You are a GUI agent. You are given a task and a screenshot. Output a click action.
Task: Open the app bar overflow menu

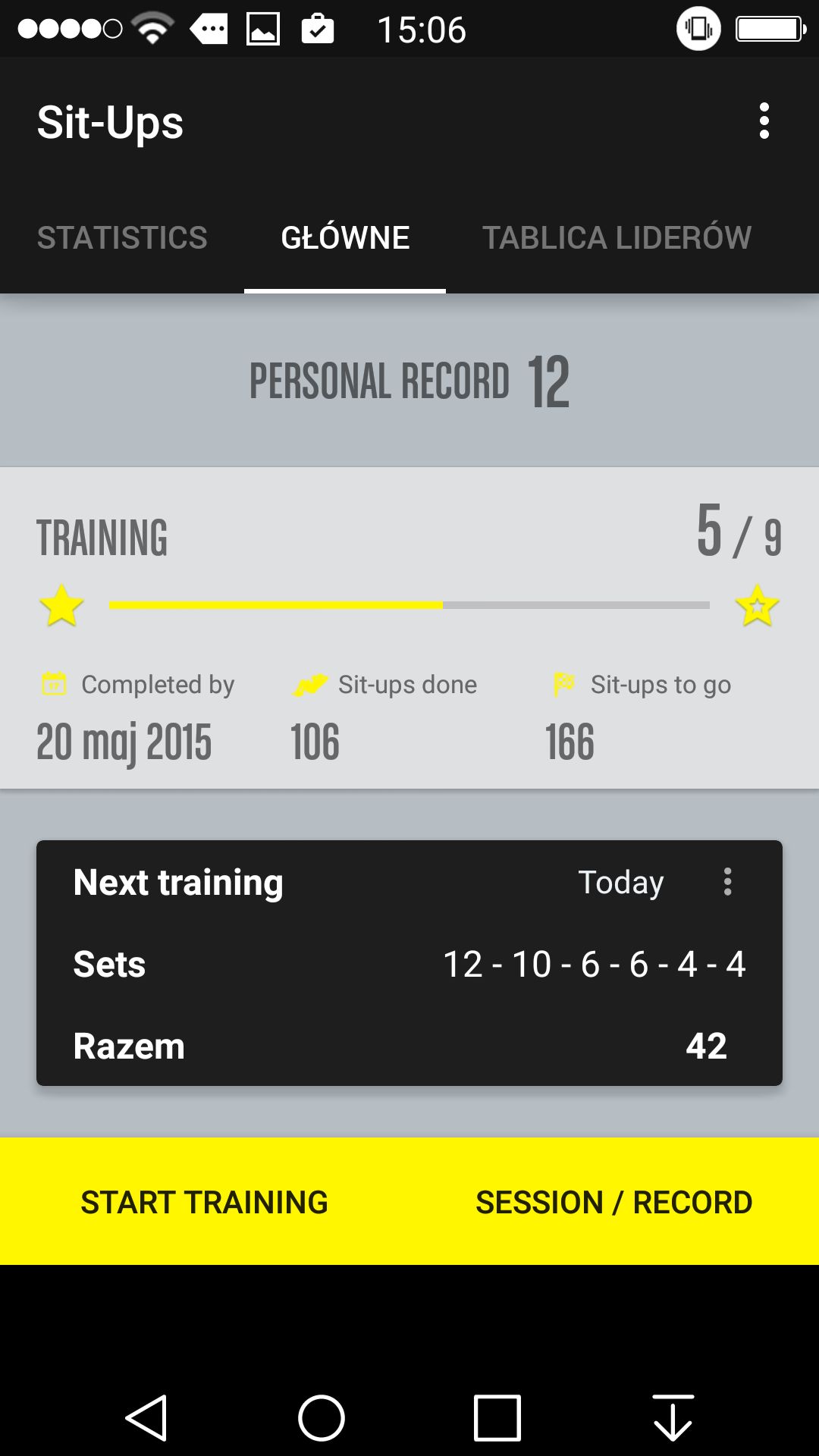pos(764,121)
